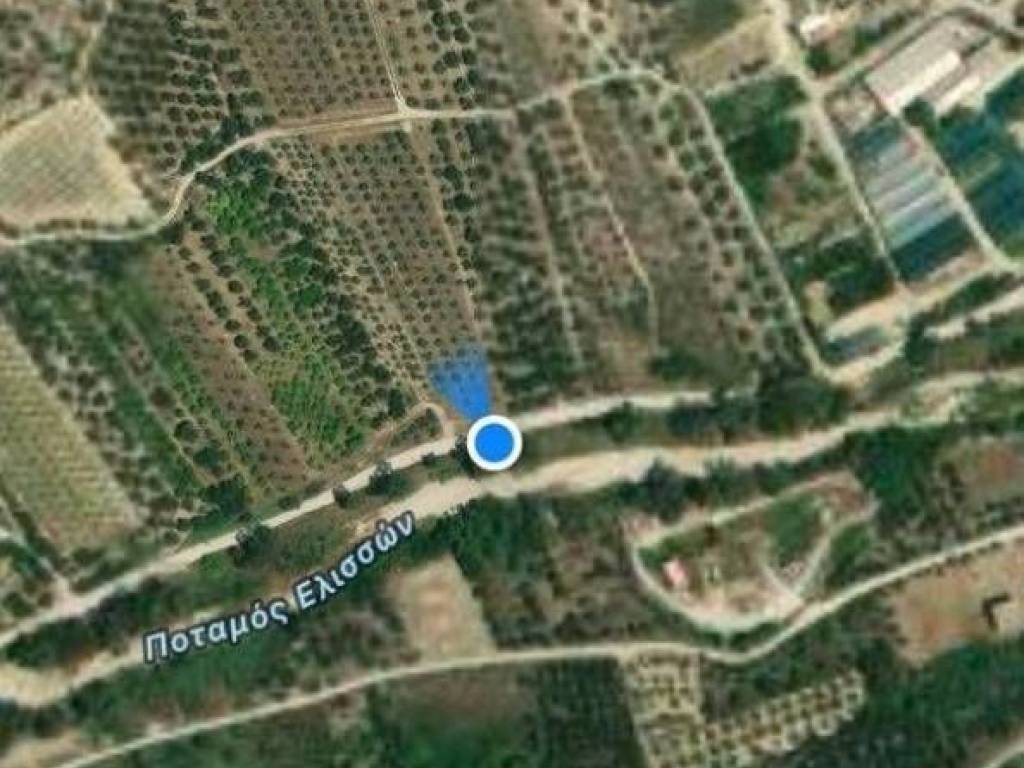1024x768 pixels.
Task: Tap the blue current location dot
Action: click(494, 443)
